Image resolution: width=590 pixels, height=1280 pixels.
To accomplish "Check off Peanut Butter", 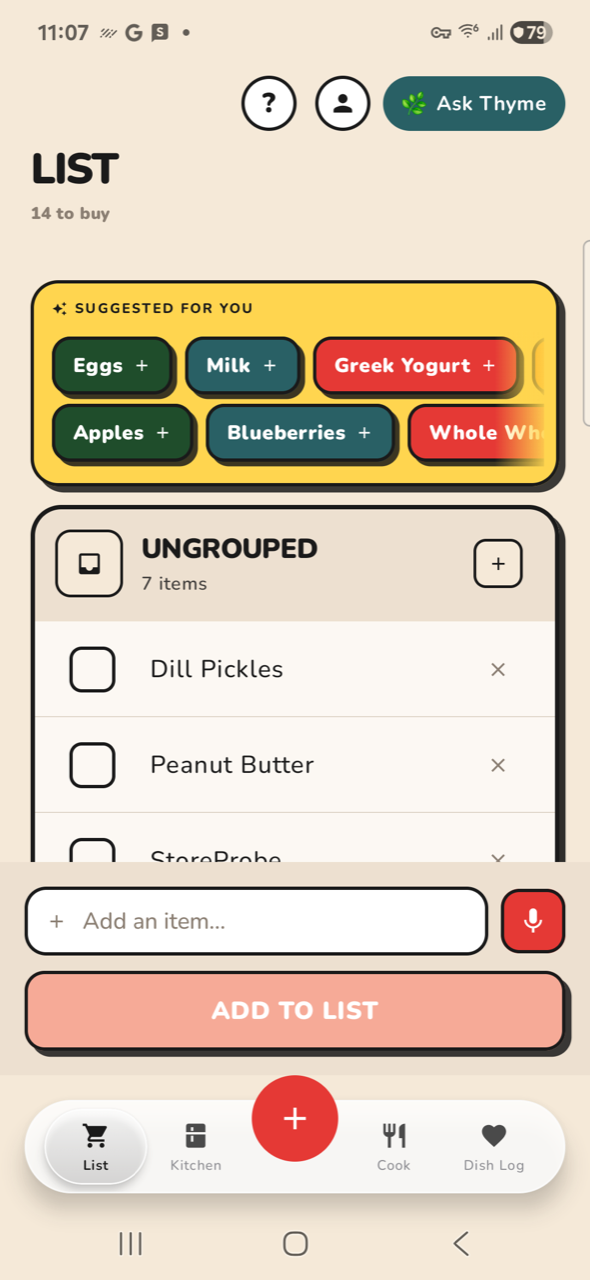I will click(92, 765).
